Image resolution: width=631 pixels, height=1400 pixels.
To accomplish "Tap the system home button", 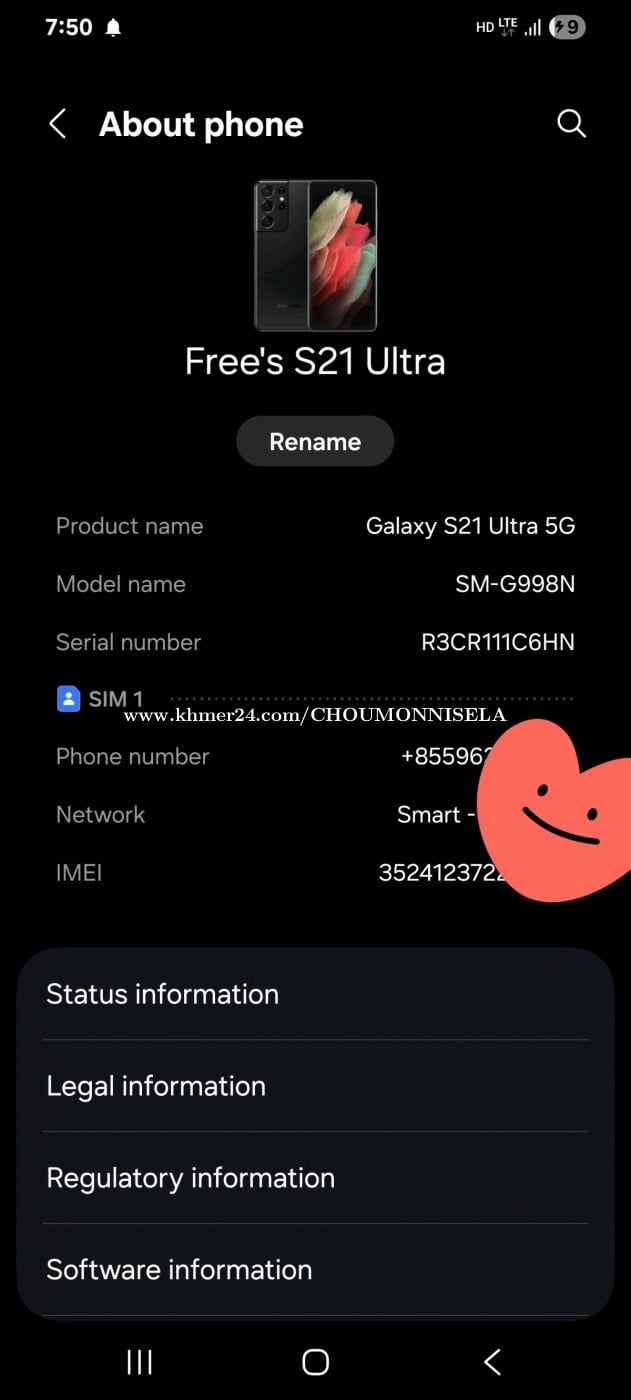I will pos(315,1361).
